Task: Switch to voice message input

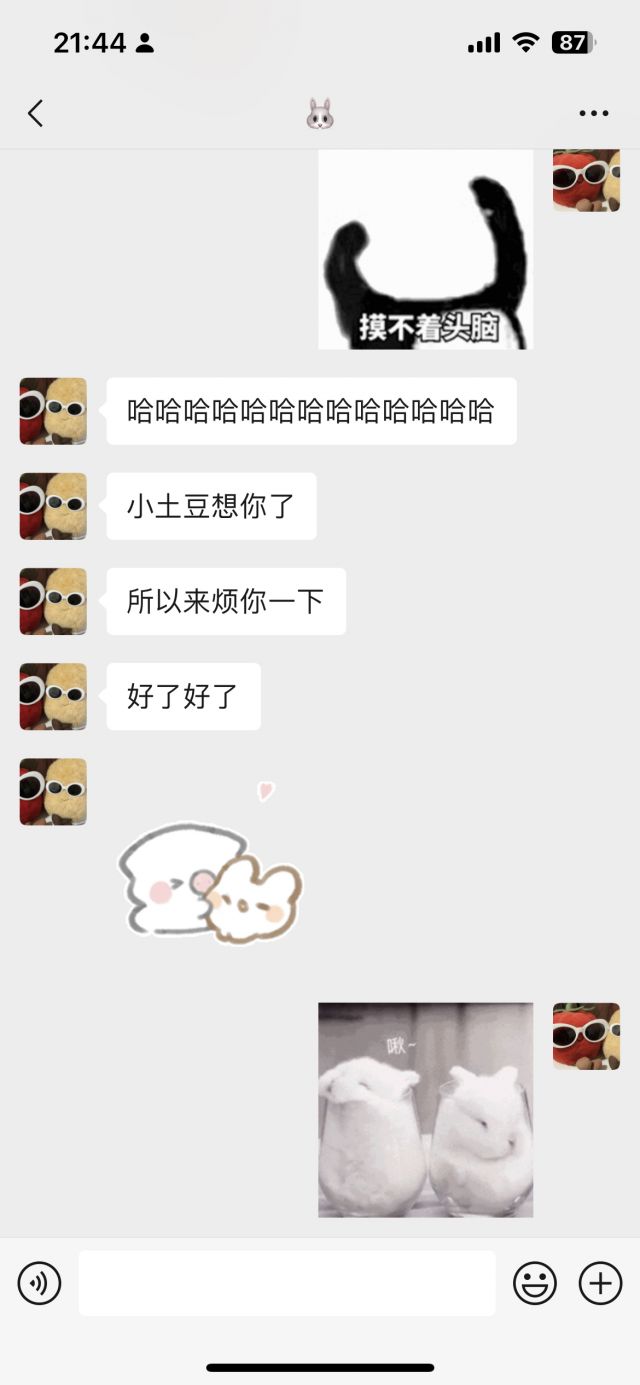Action: [x=40, y=1283]
